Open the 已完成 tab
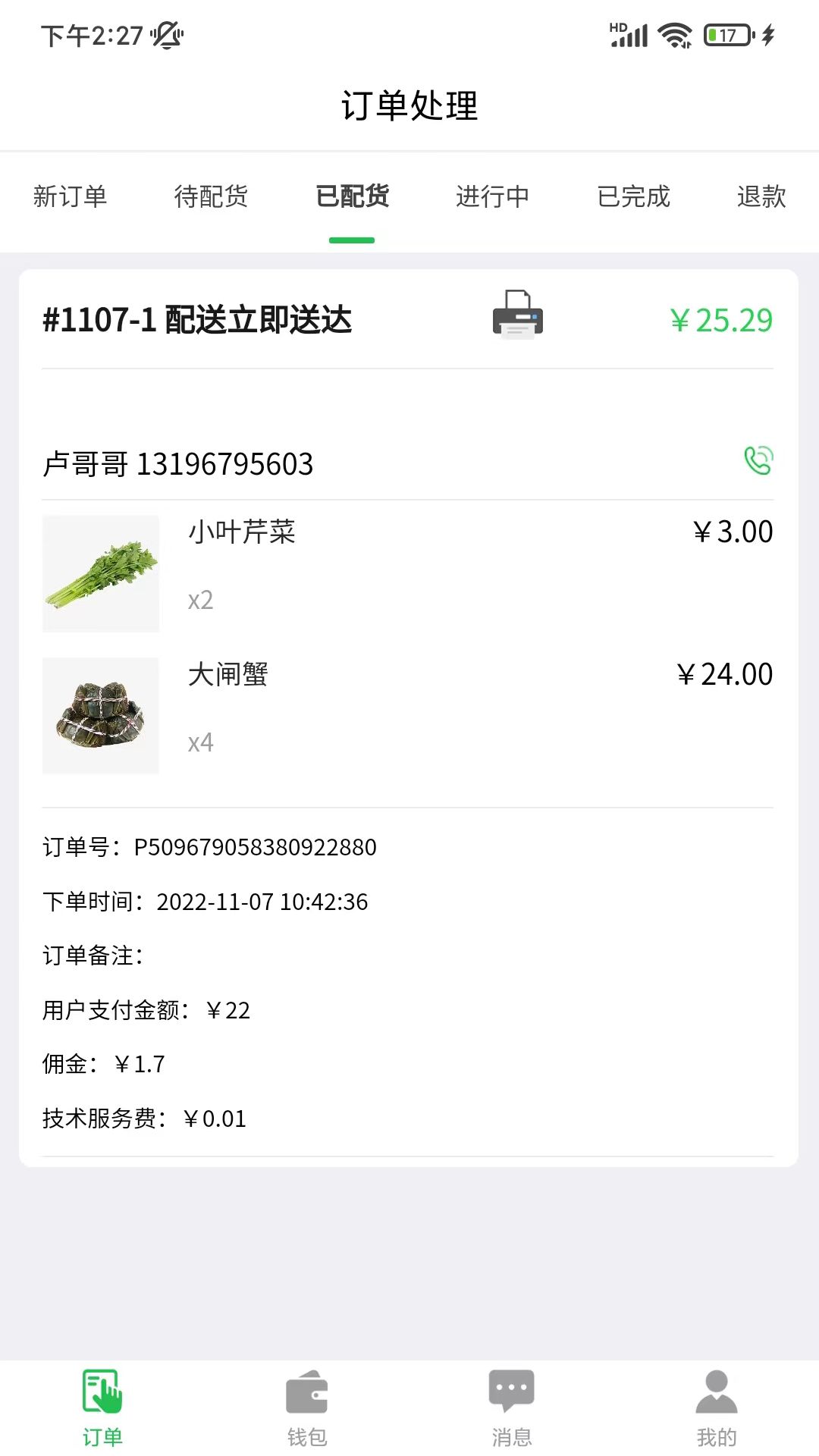 [x=634, y=196]
